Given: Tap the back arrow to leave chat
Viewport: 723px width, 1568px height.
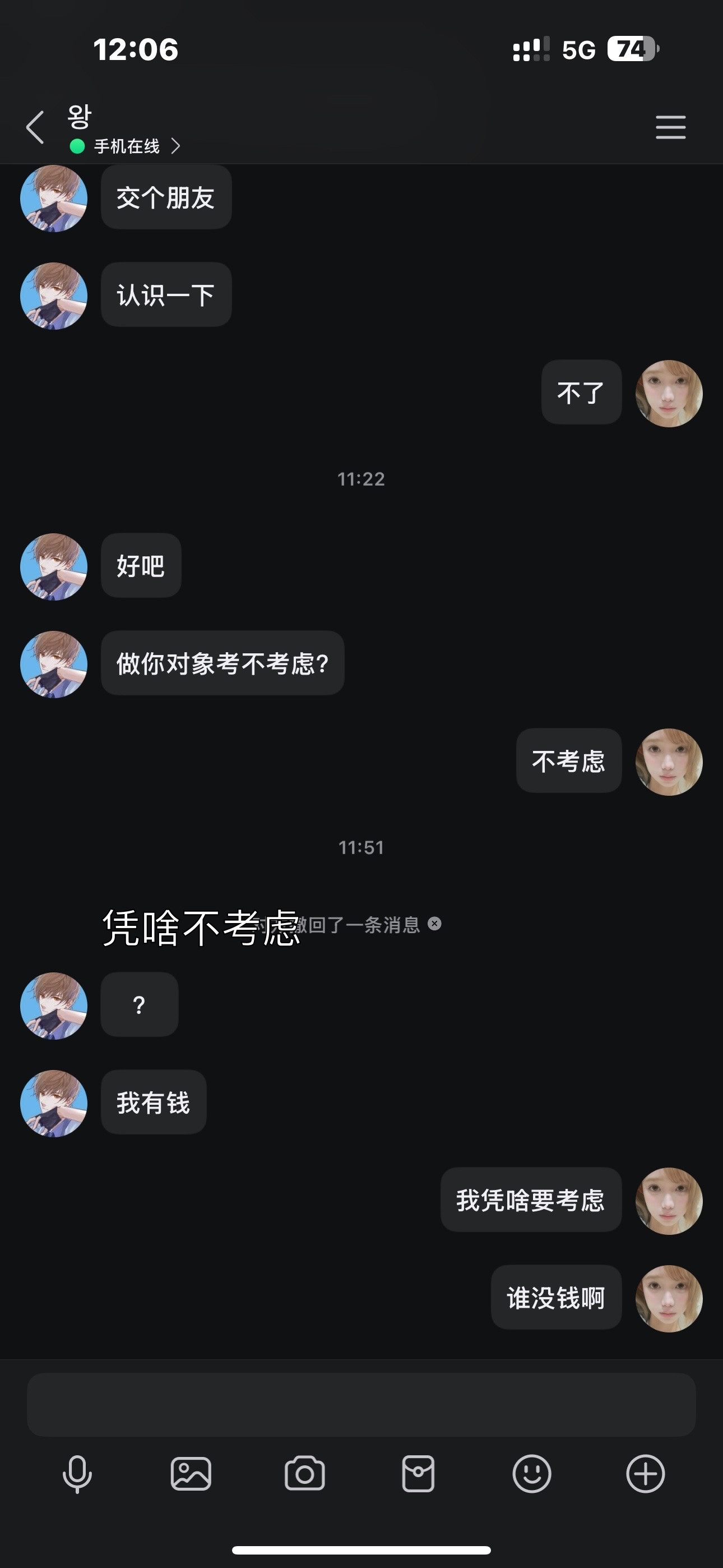Looking at the screenshot, I should (35, 128).
